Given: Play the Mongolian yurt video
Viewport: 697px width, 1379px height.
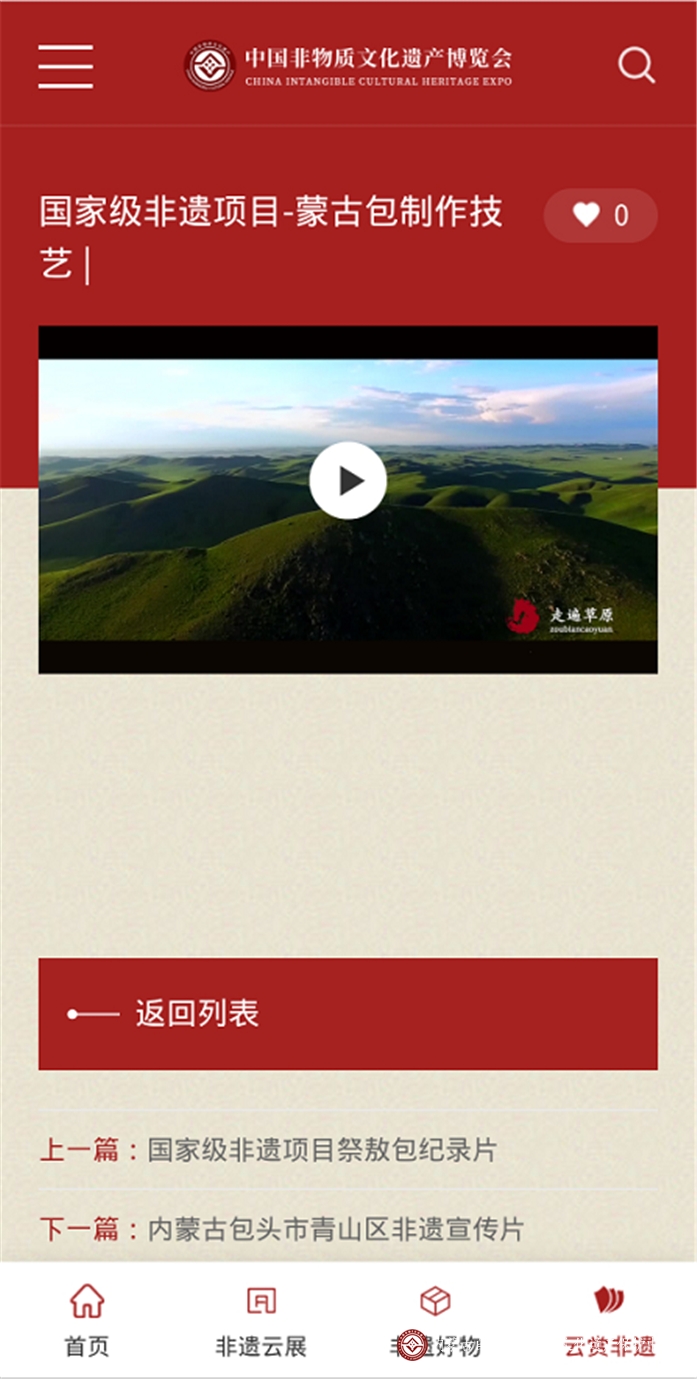Looking at the screenshot, I should click(x=348, y=481).
